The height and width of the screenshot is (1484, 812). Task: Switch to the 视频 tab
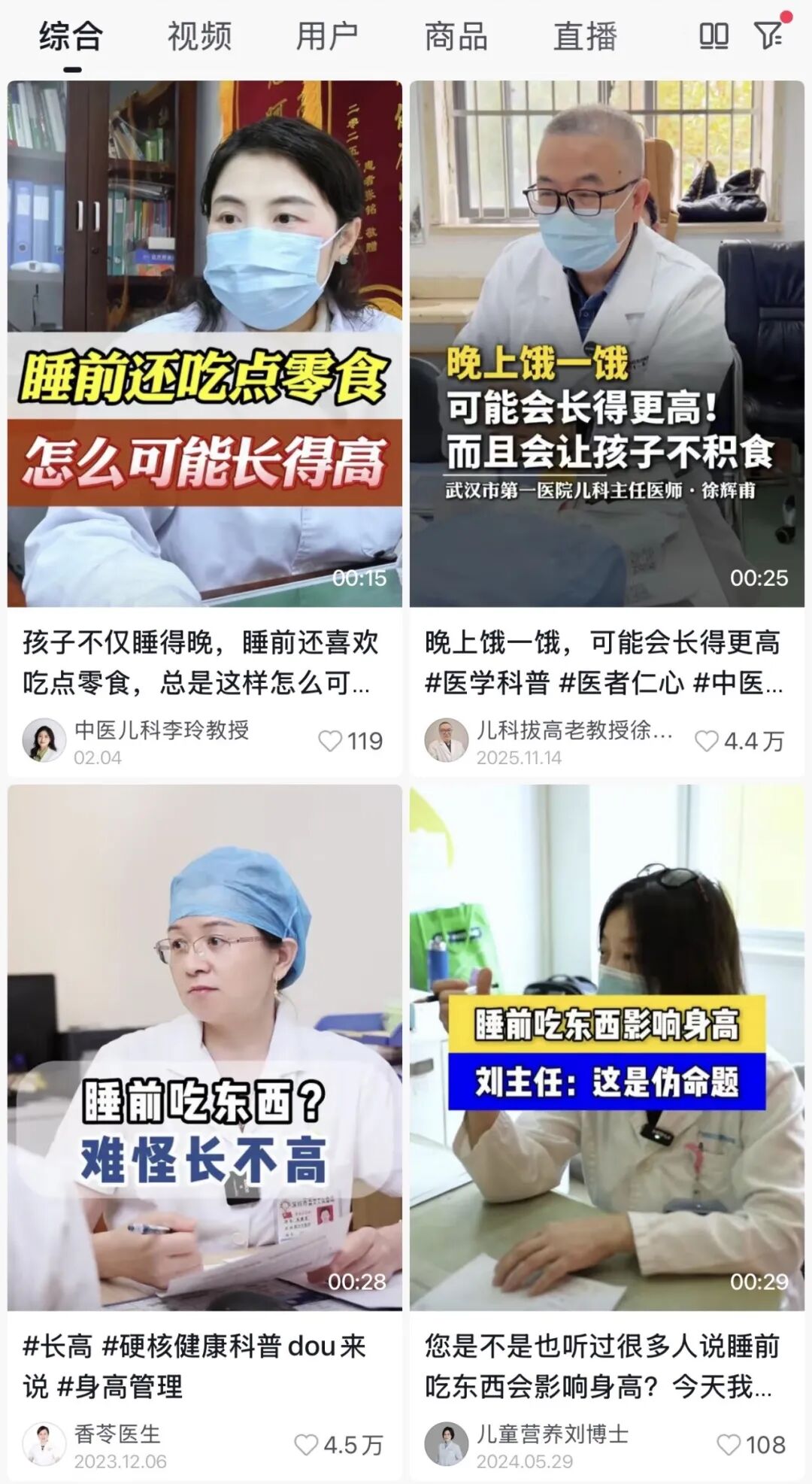tap(199, 36)
